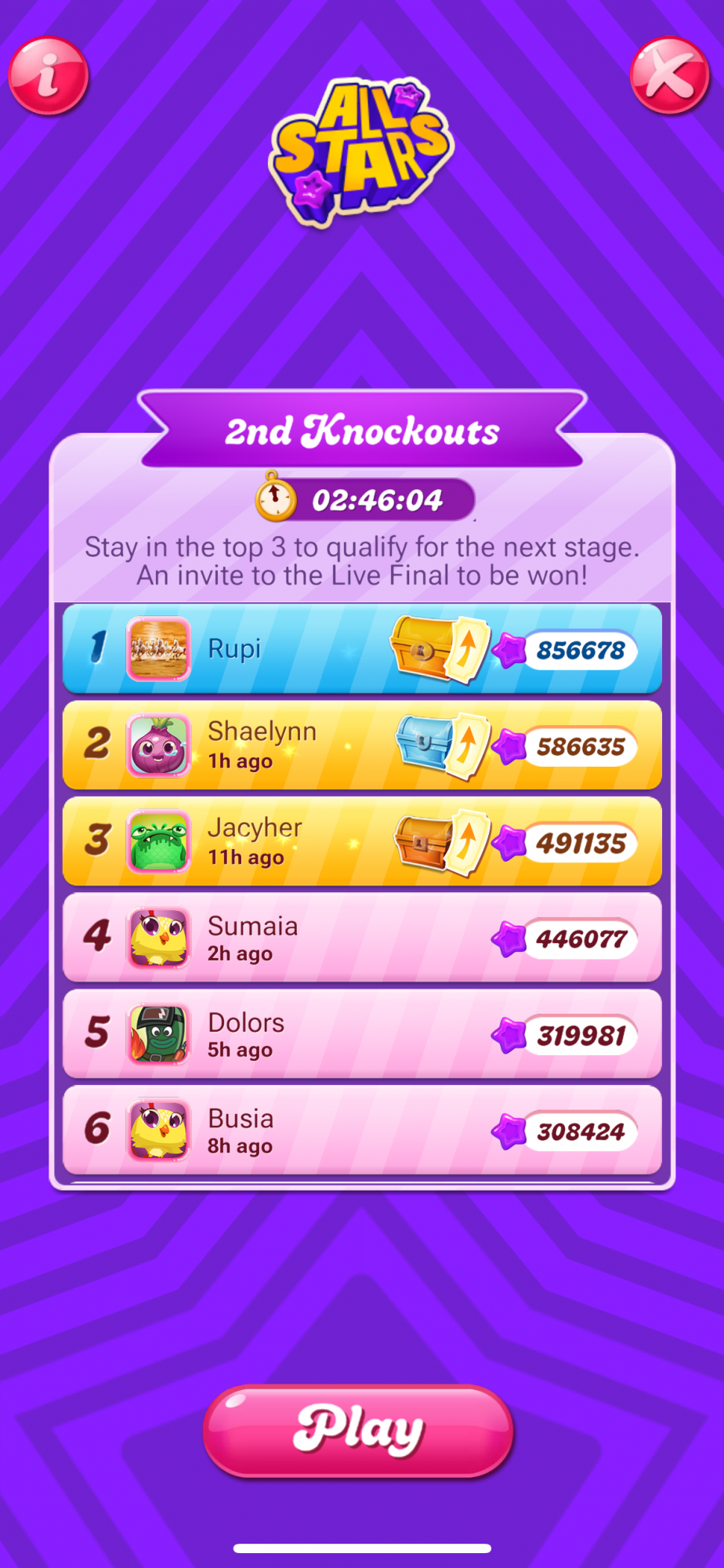Select Dolors in the ranking list

(x=362, y=1034)
